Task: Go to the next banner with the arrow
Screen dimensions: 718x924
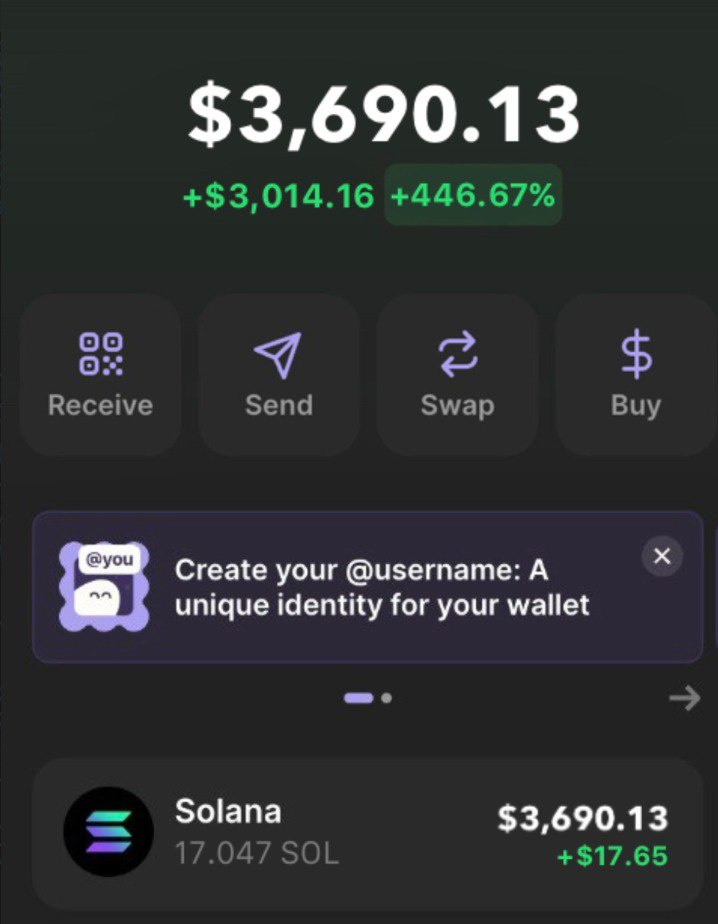Action: [x=684, y=698]
